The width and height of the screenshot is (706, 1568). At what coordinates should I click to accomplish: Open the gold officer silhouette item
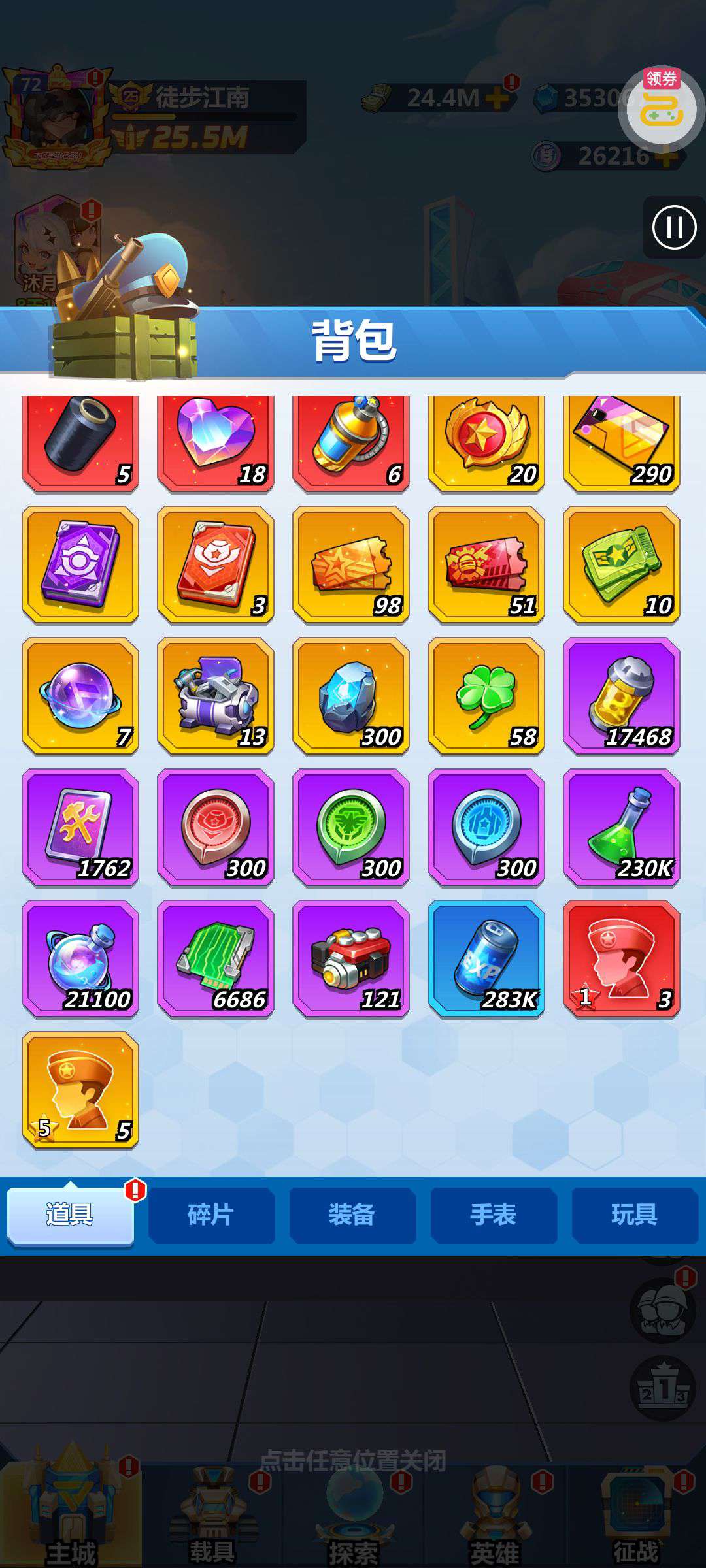pos(80,1090)
